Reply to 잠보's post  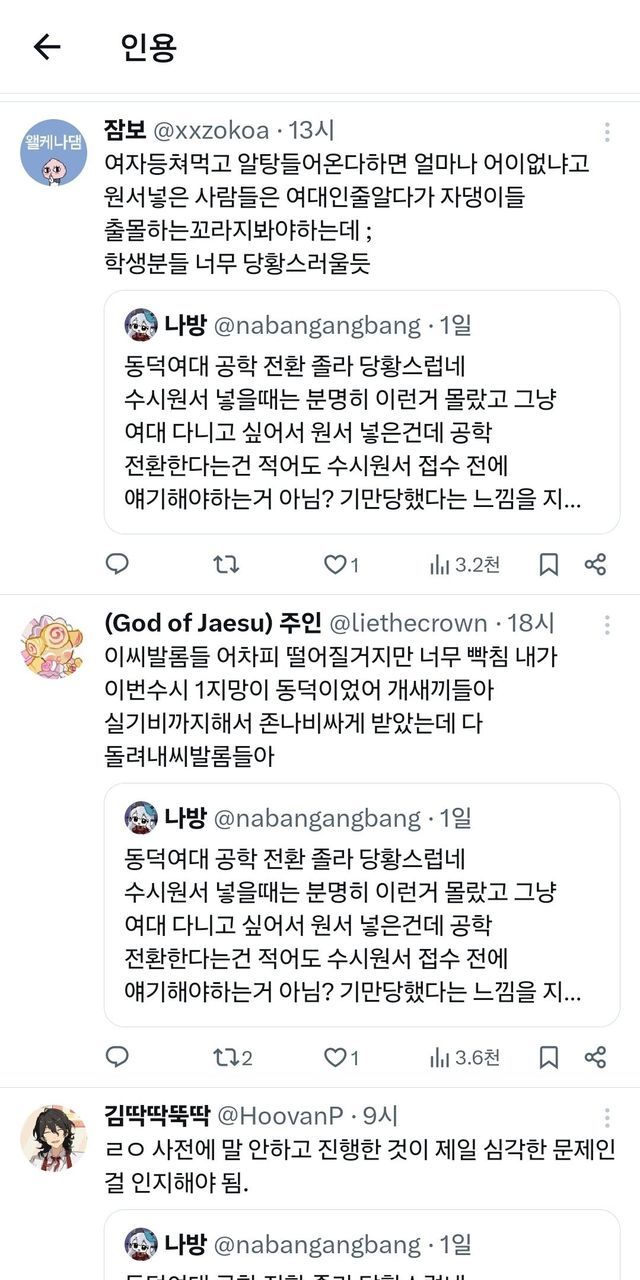click(118, 565)
